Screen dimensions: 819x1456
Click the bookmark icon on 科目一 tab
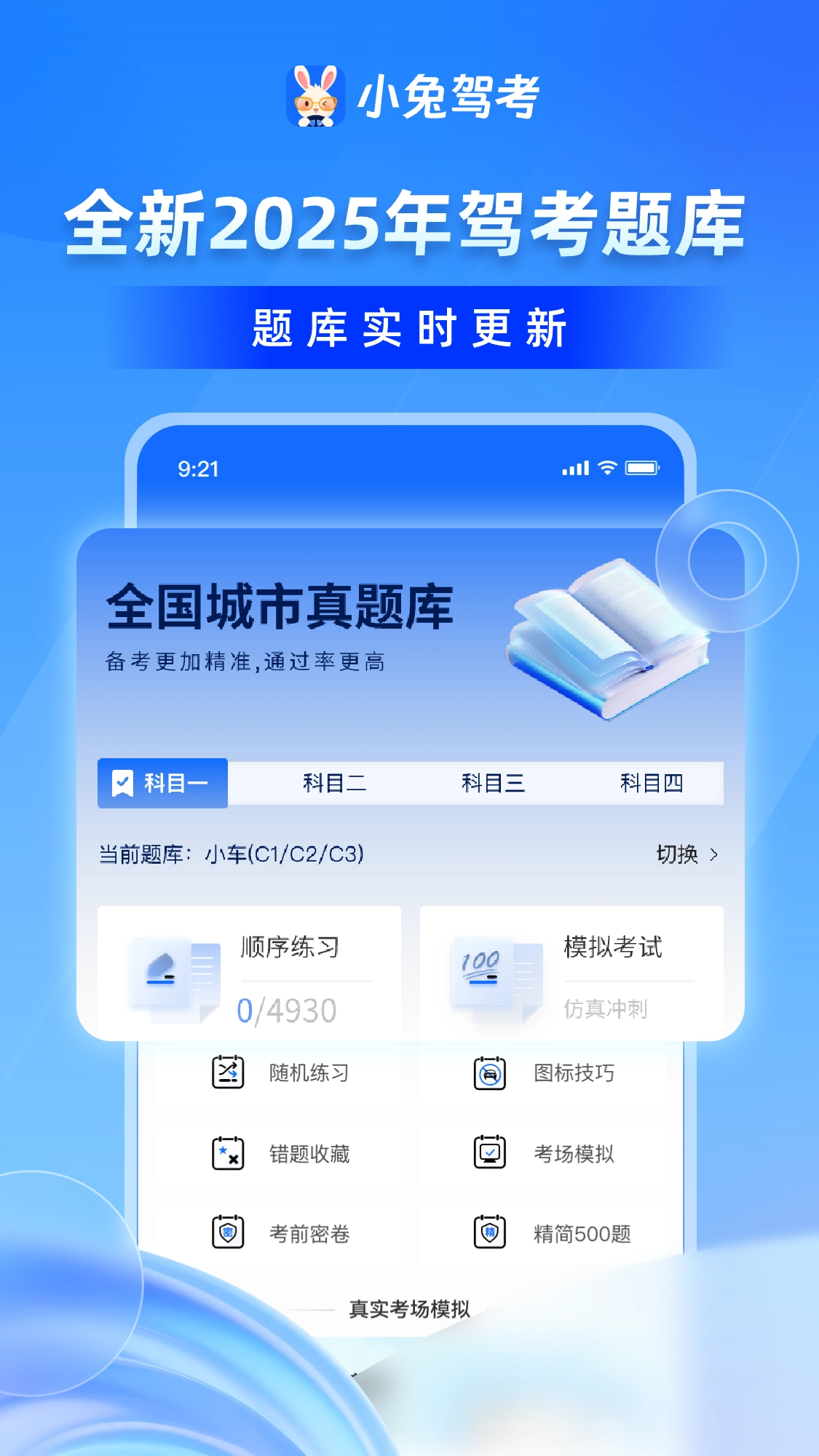point(122,783)
